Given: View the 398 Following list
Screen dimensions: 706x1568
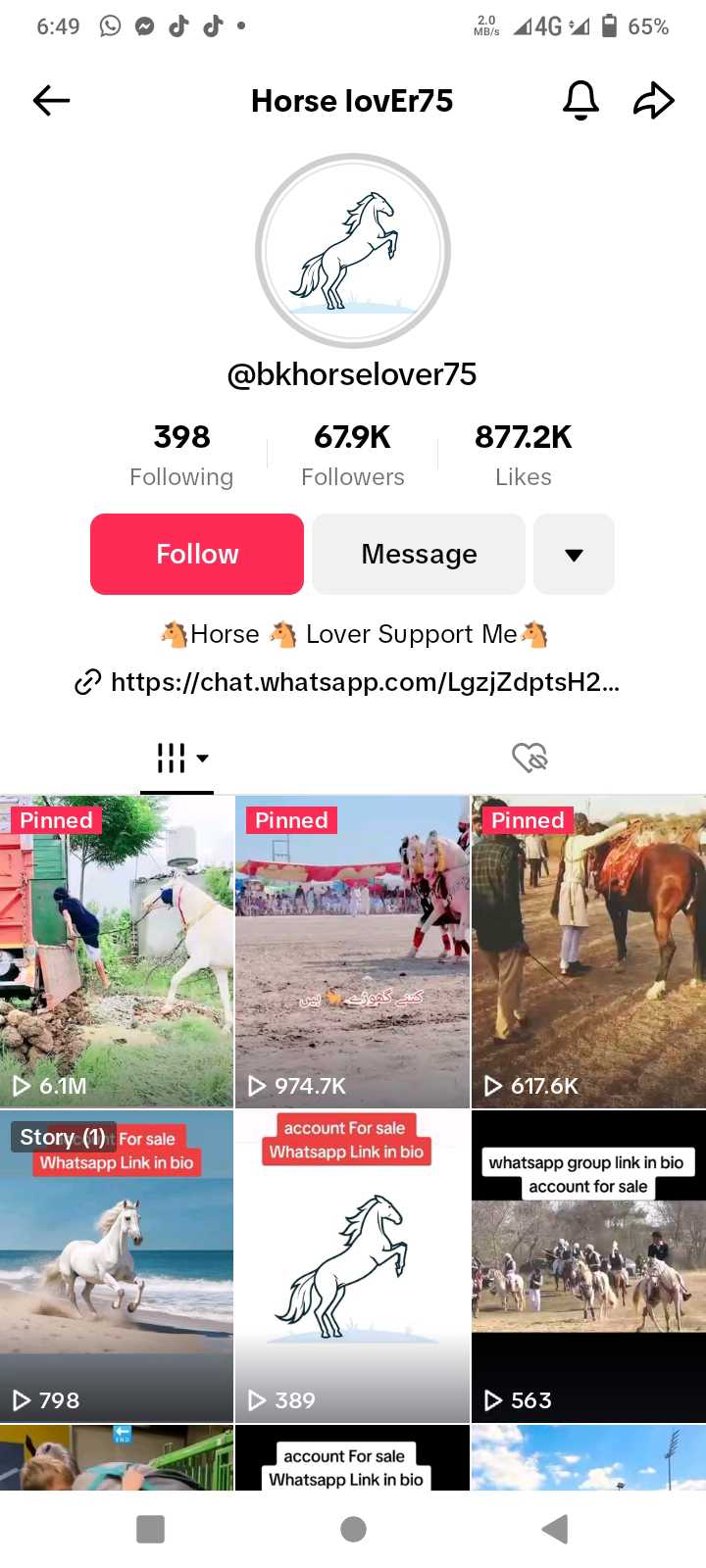Looking at the screenshot, I should point(181,456).
